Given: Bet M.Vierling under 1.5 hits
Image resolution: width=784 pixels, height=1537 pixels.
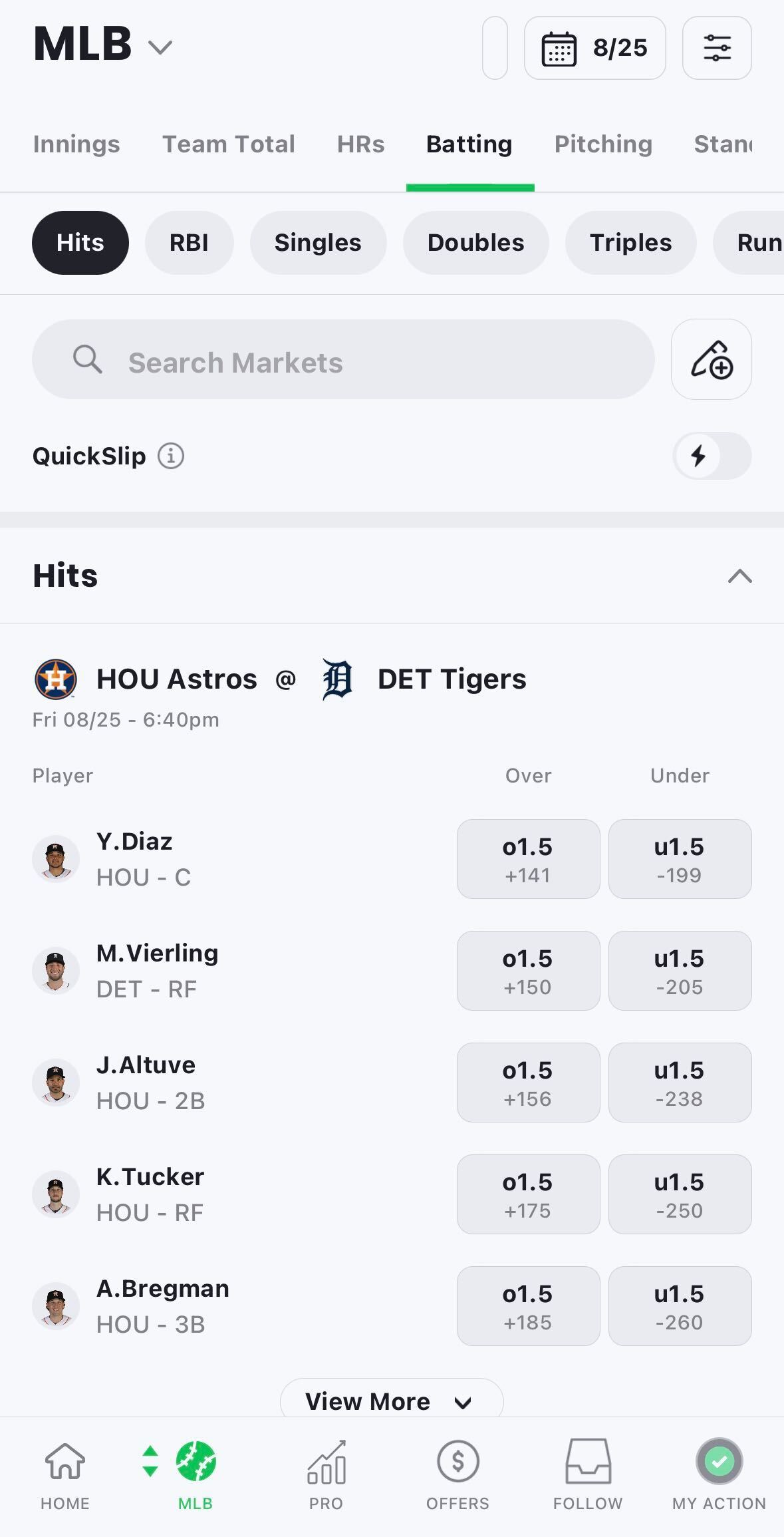Looking at the screenshot, I should (x=680, y=971).
